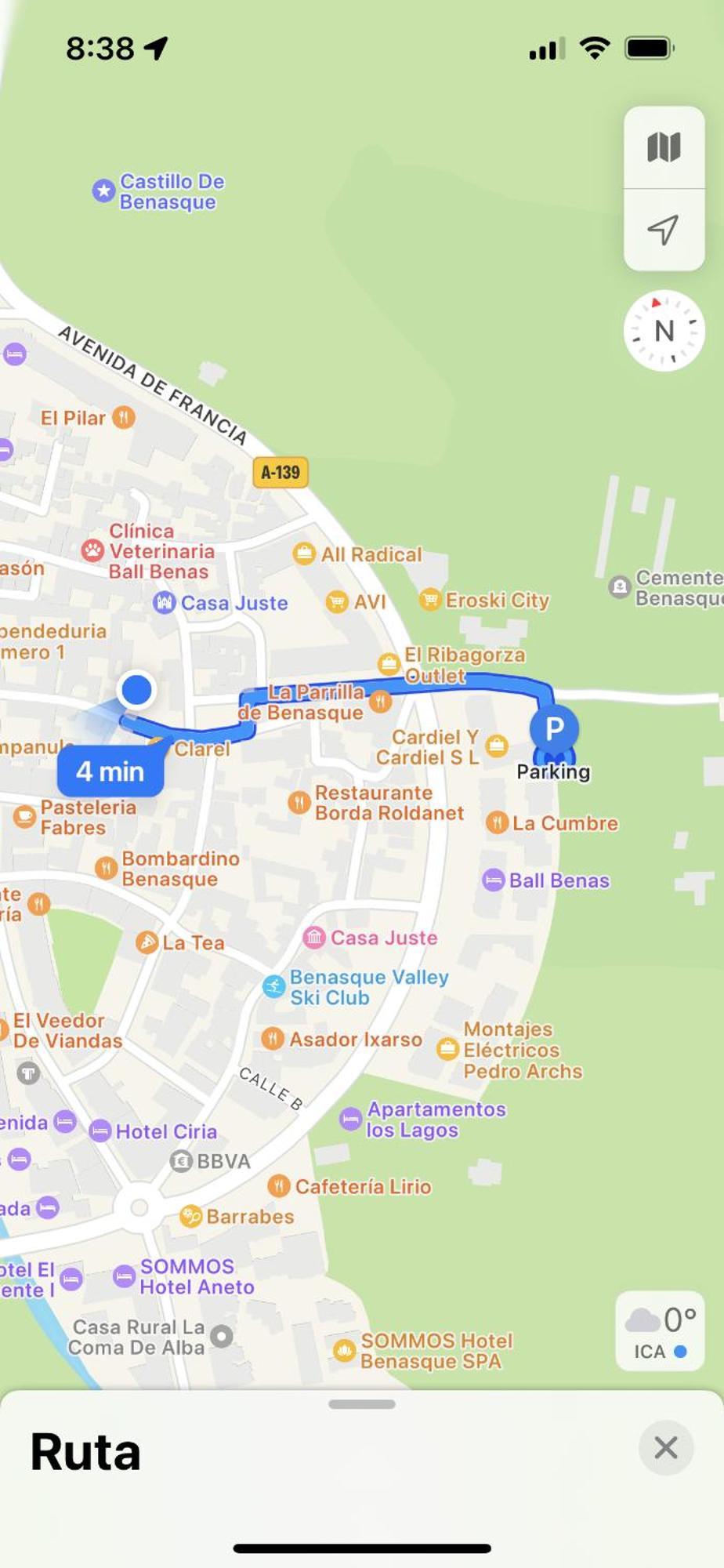This screenshot has width=724, height=1568.
Task: Open Castillo De Benasque place
Action: (104, 191)
